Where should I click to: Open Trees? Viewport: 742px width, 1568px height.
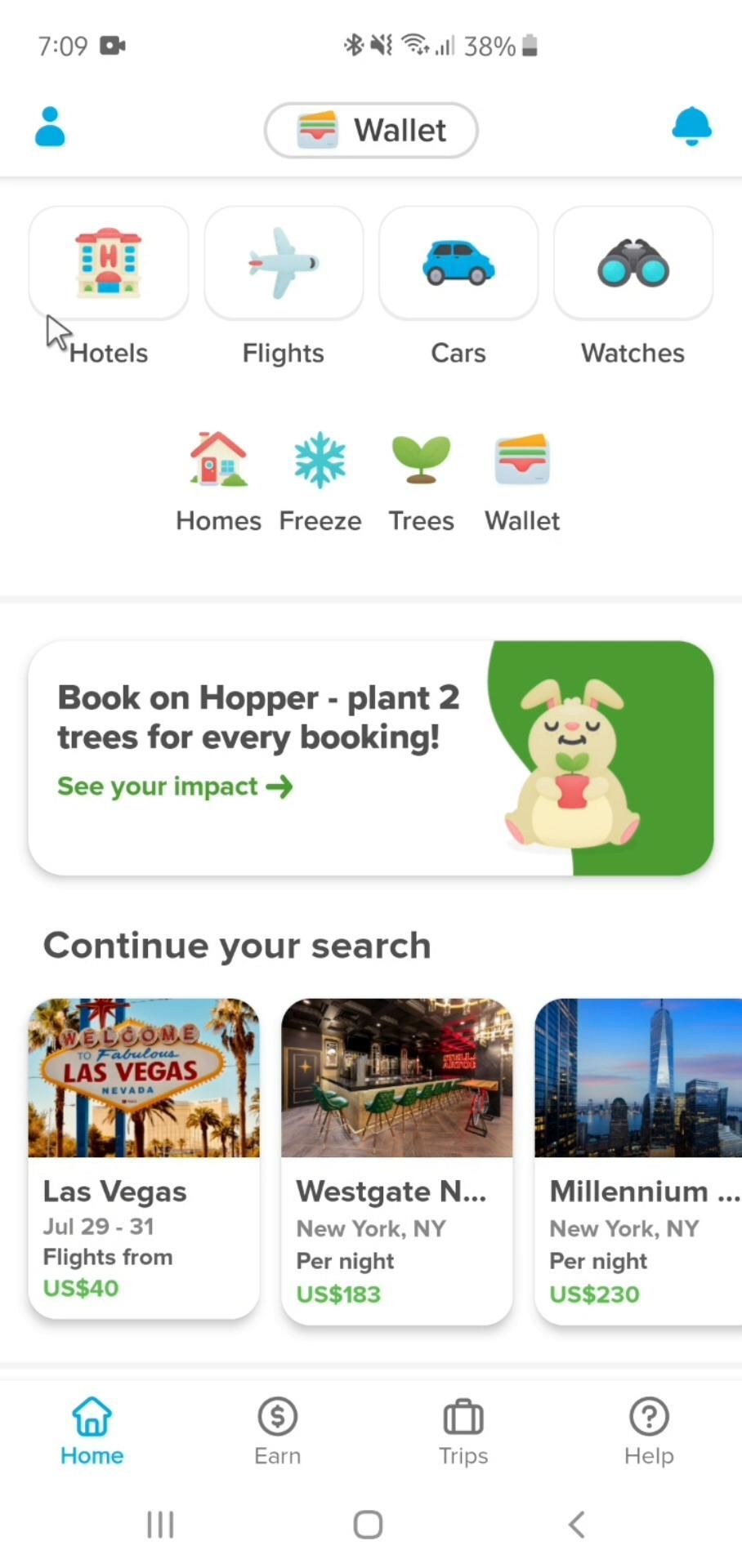(421, 482)
